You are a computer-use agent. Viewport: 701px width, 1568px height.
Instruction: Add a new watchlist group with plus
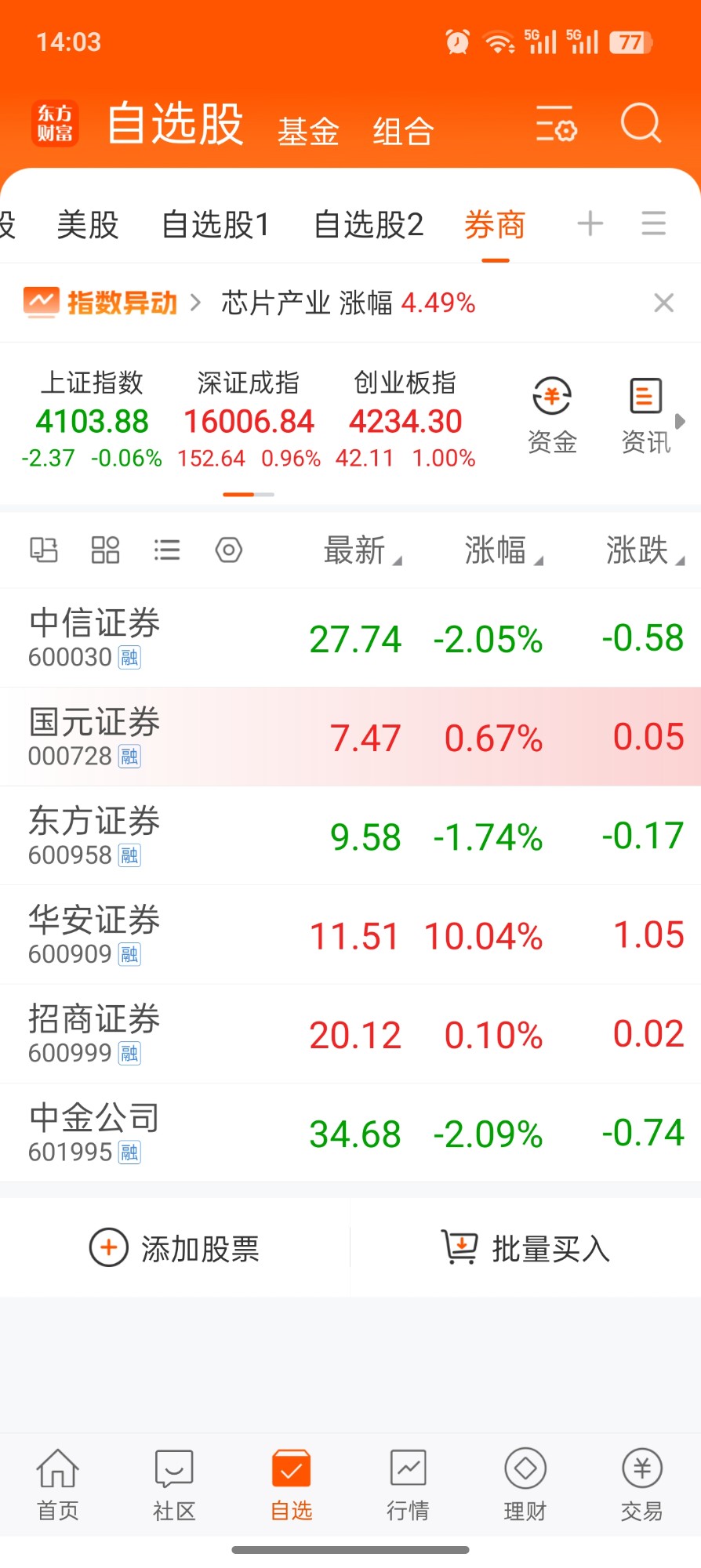590,223
